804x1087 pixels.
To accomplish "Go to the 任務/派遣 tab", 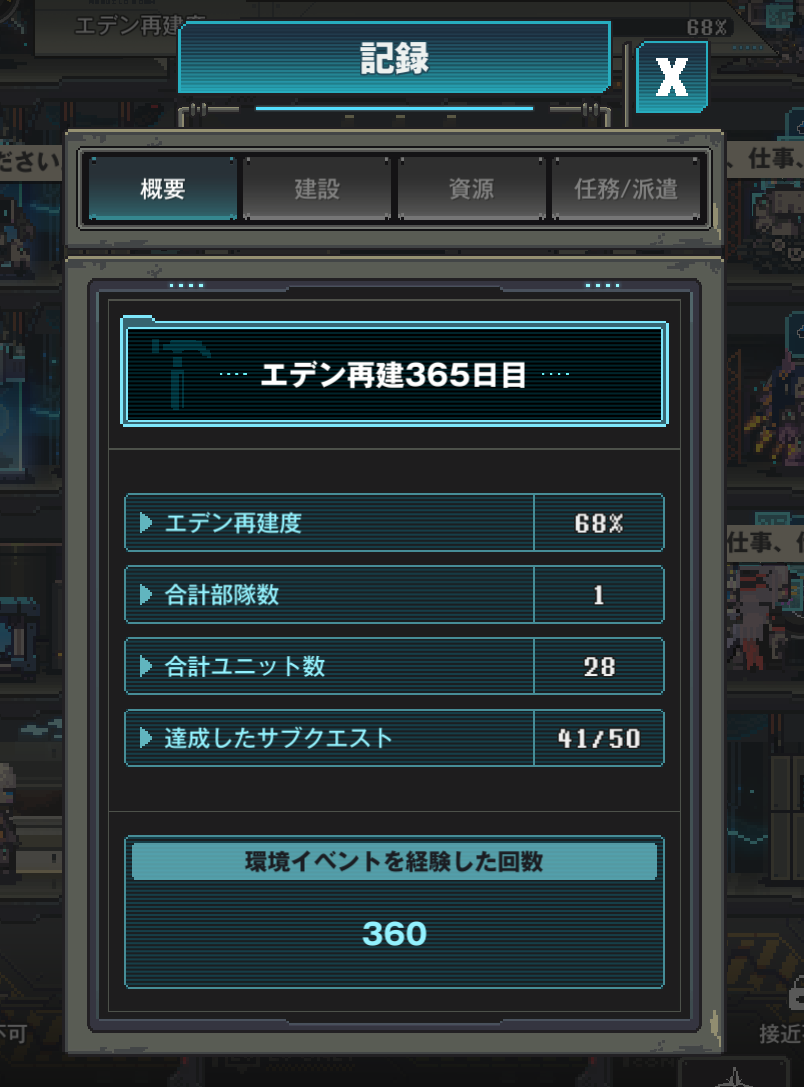I will pyautogui.click(x=626, y=189).
